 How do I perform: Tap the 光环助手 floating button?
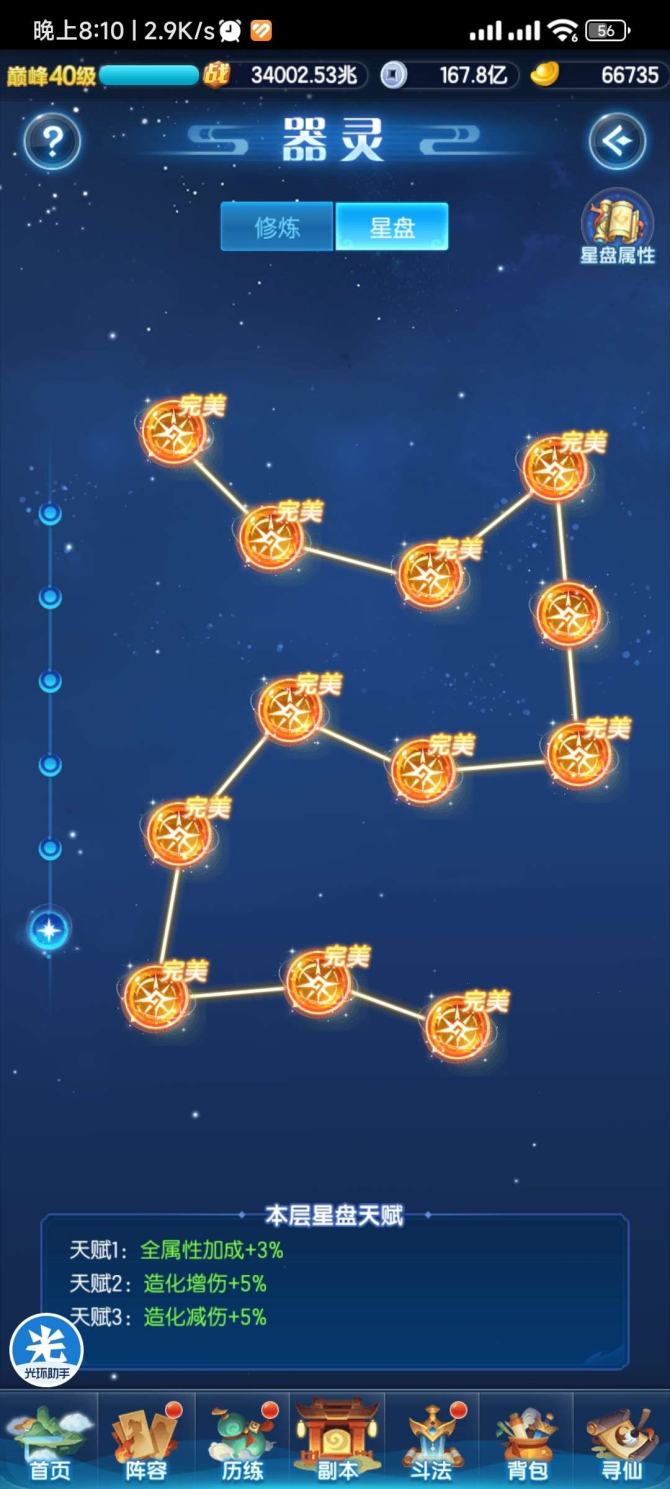coord(46,1349)
